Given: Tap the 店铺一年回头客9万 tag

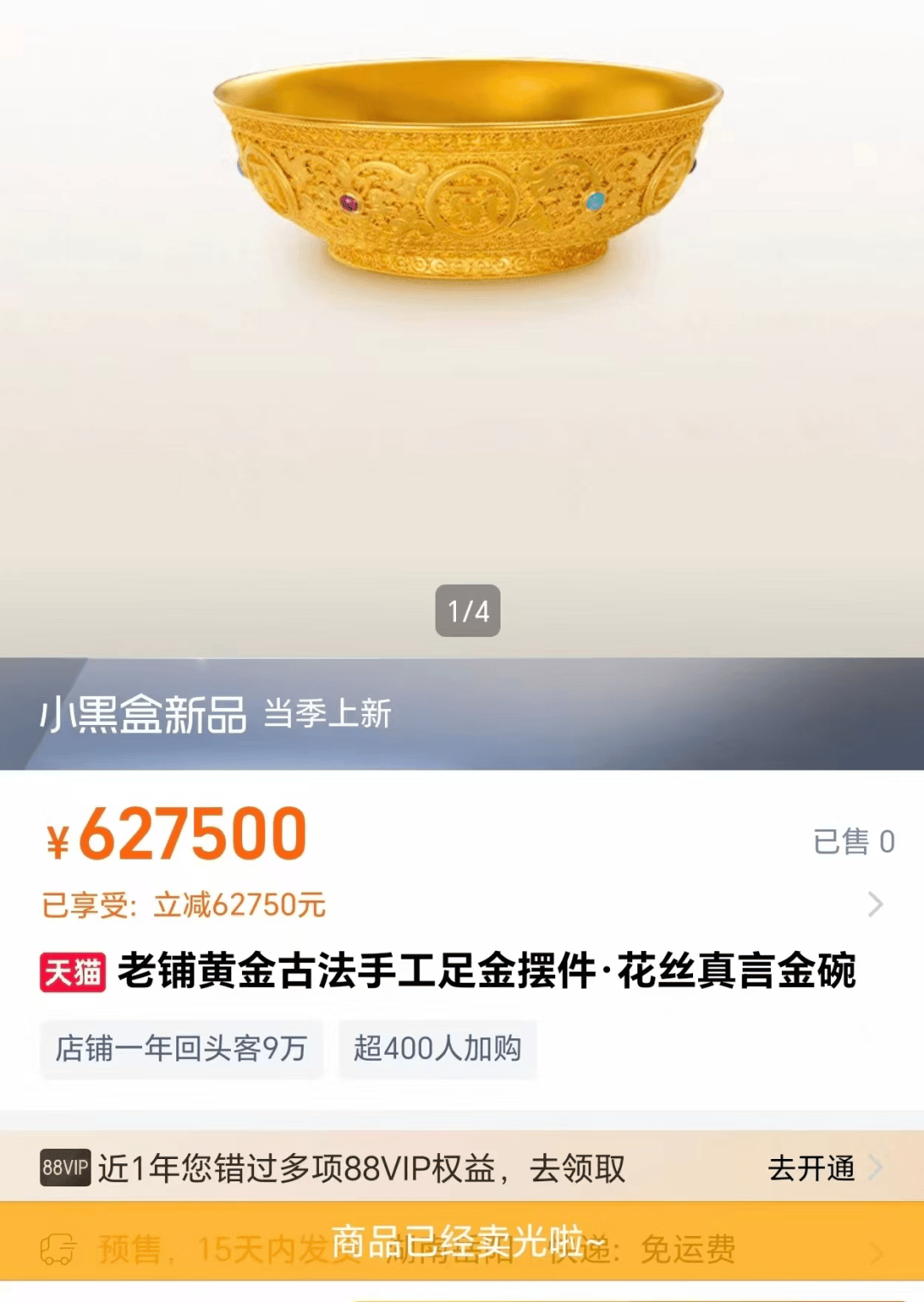Looking at the screenshot, I should 183,1049.
